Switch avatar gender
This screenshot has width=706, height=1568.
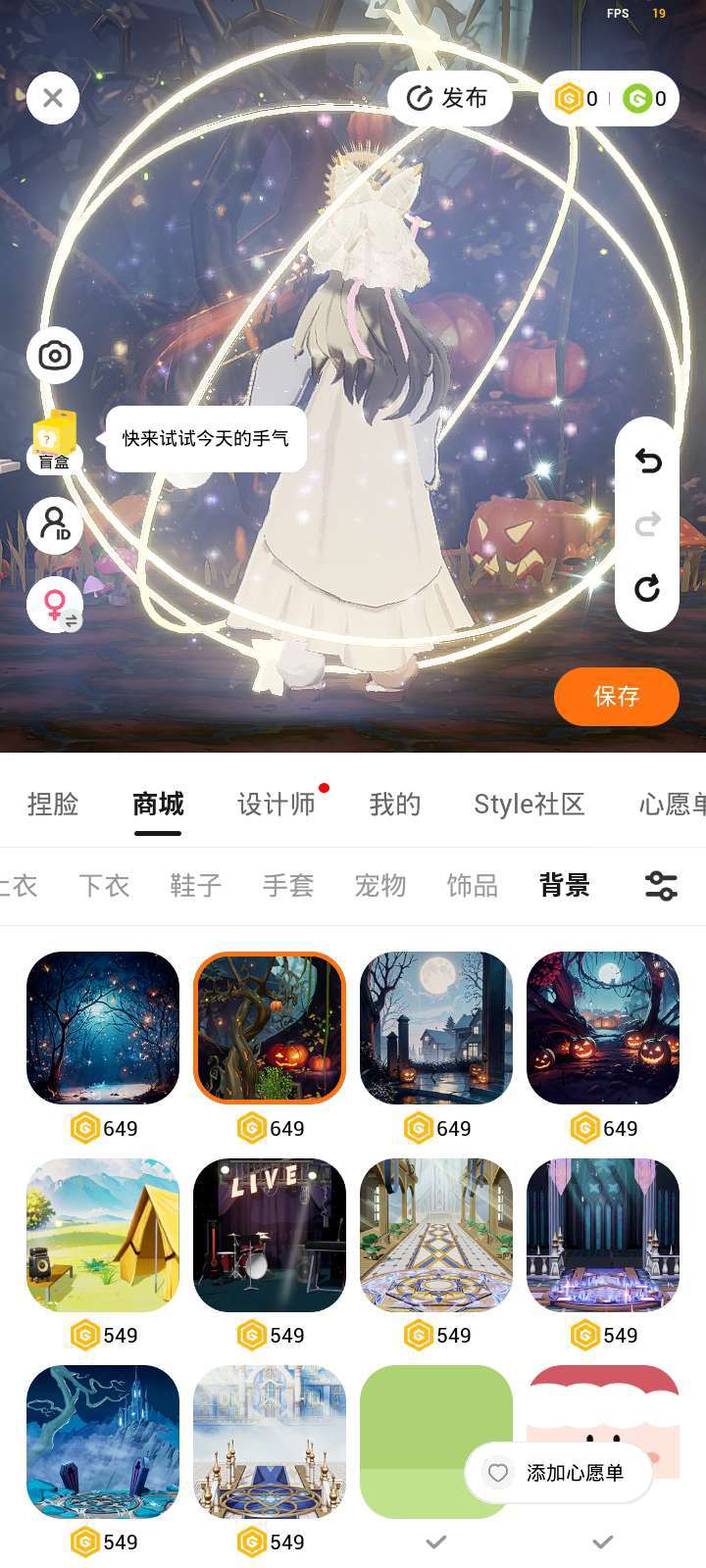click(x=55, y=604)
